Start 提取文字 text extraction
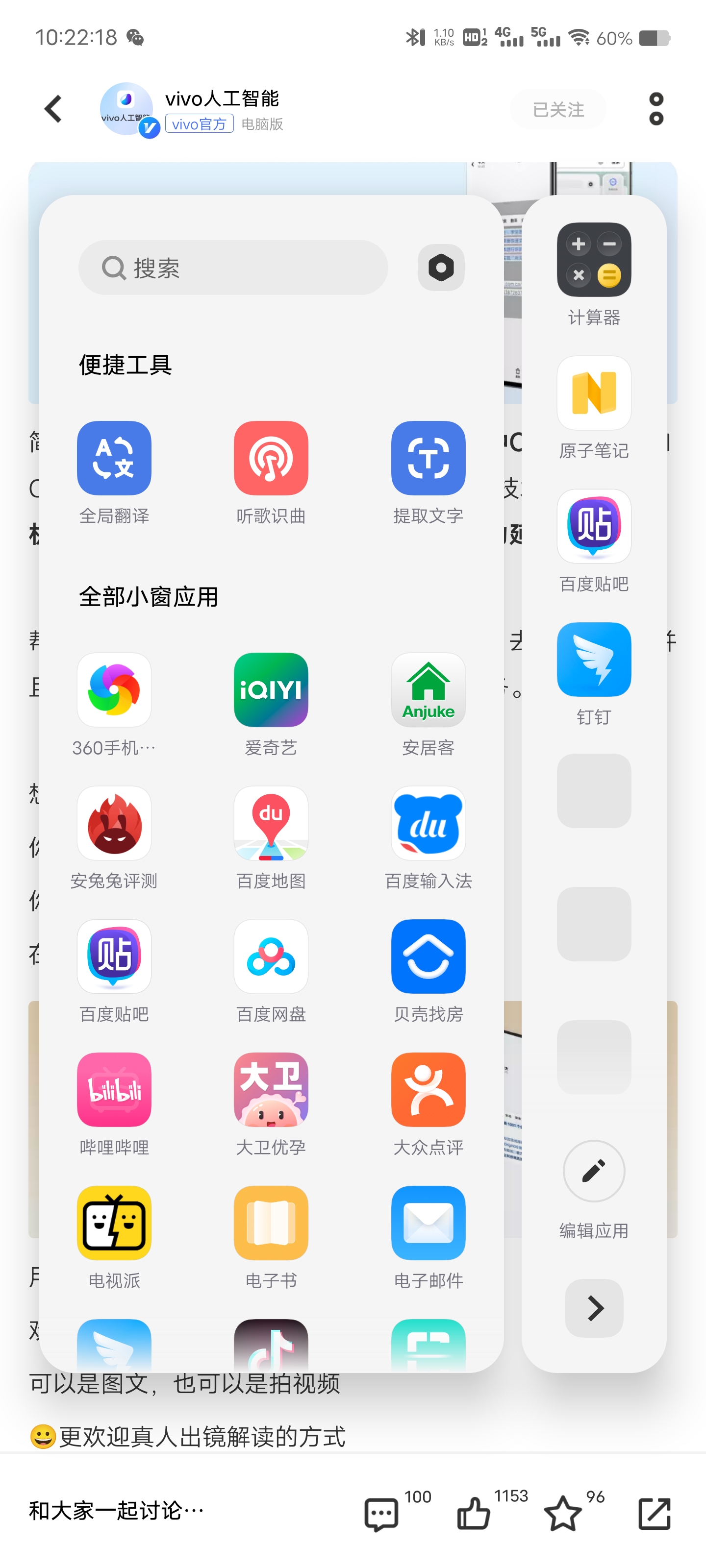This screenshot has height=1568, width=706. coord(428,458)
